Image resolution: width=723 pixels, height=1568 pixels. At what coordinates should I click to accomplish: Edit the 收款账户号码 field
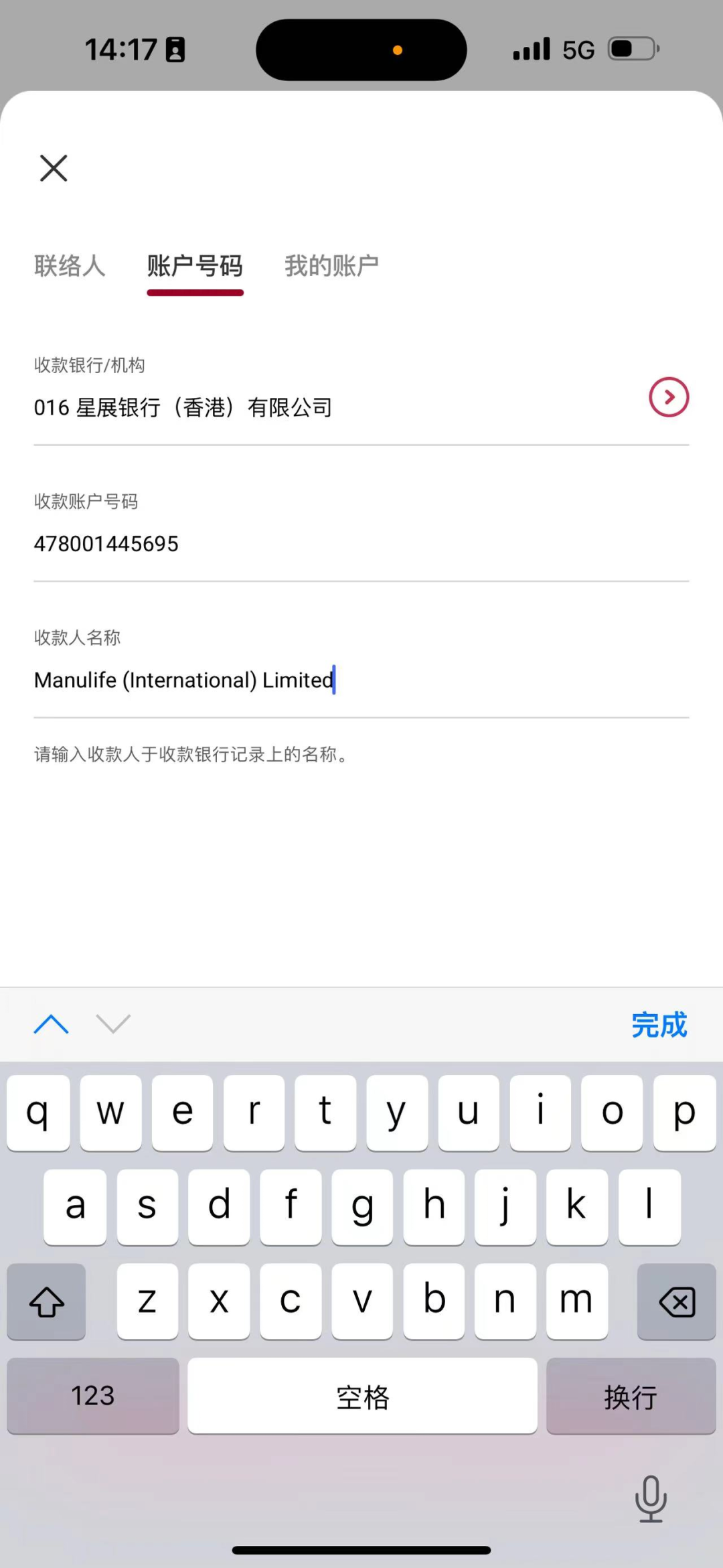(361, 543)
